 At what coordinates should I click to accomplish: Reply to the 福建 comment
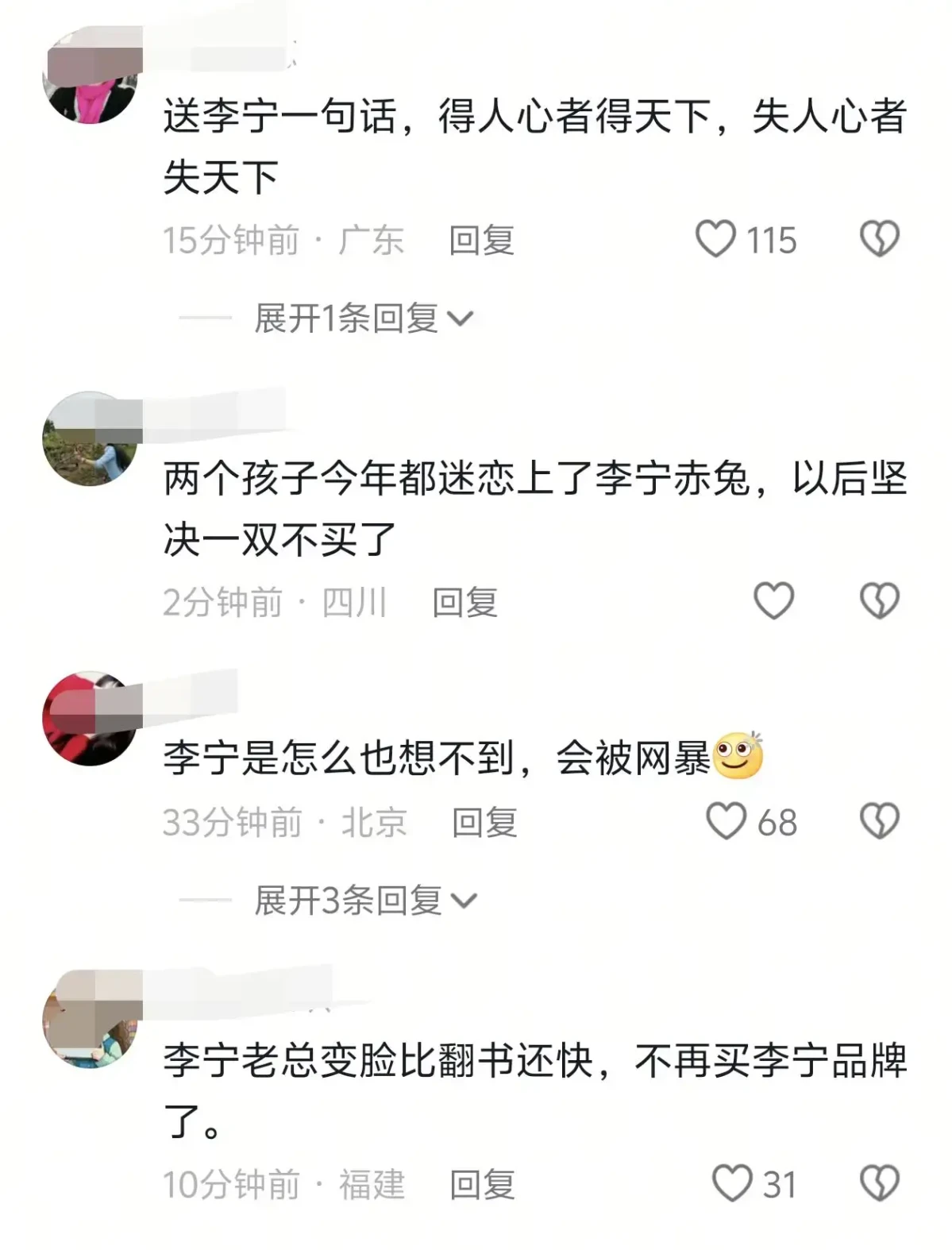482,1185
